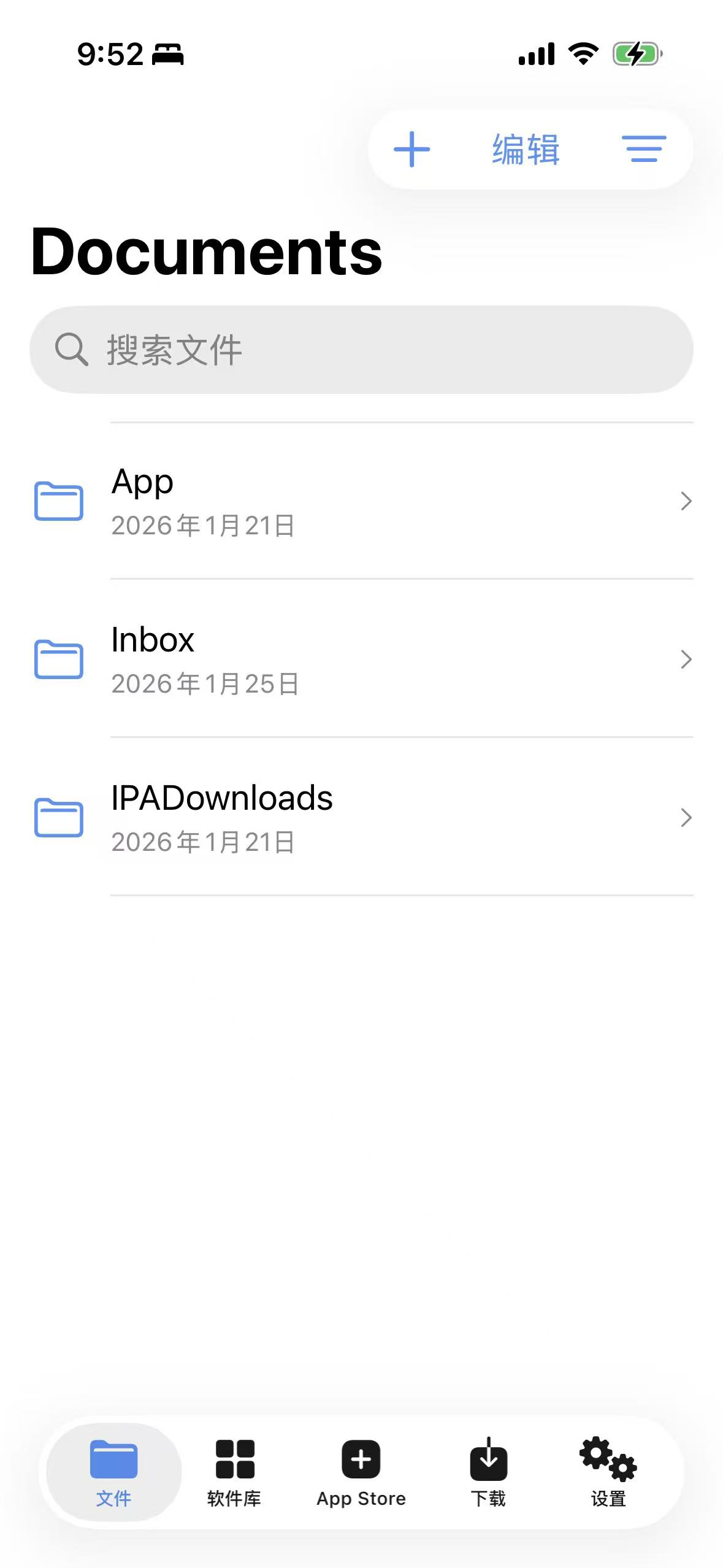Screen dimensions: 723x1568
Task: Expand the IPADownloads folder chevron
Action: point(686,818)
